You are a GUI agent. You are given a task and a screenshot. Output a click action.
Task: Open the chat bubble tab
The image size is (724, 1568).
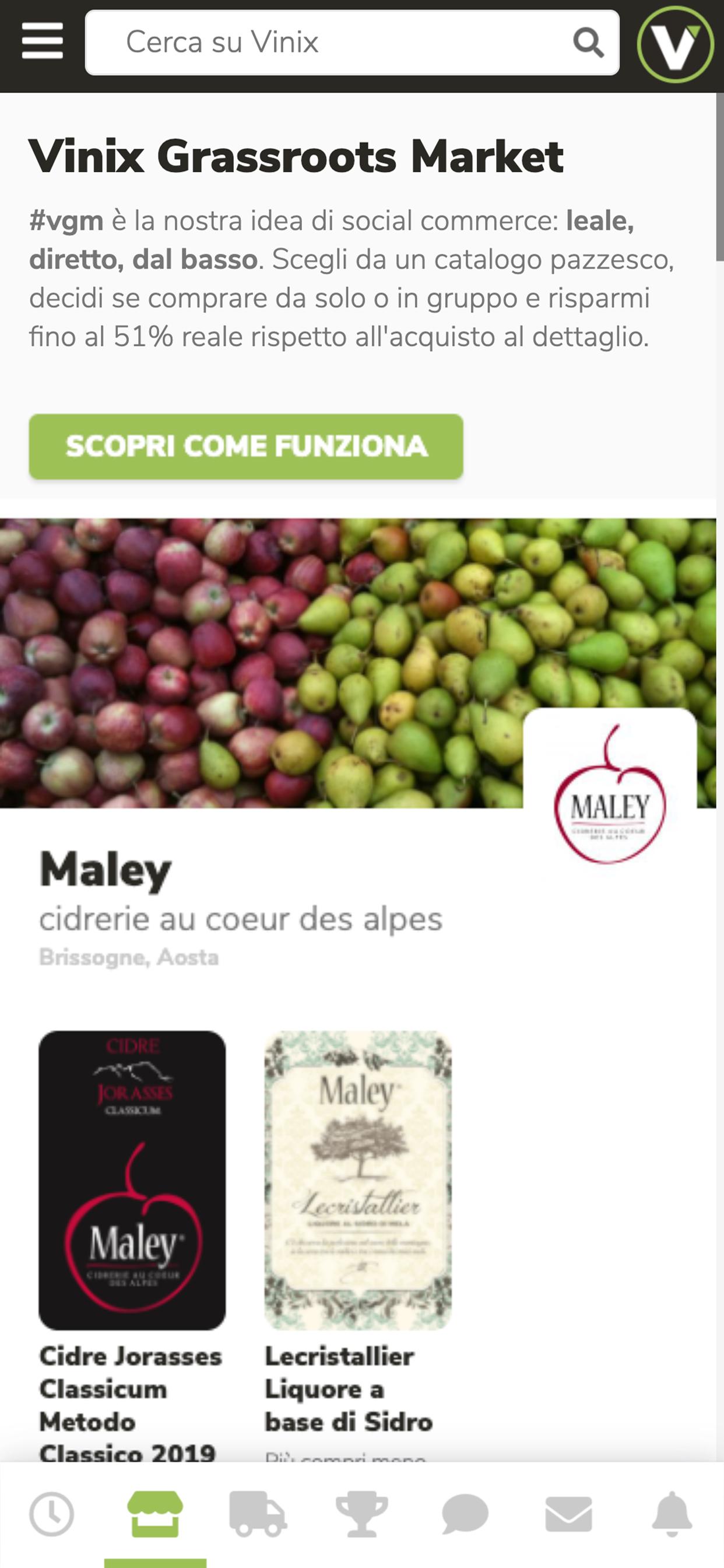[465, 1513]
